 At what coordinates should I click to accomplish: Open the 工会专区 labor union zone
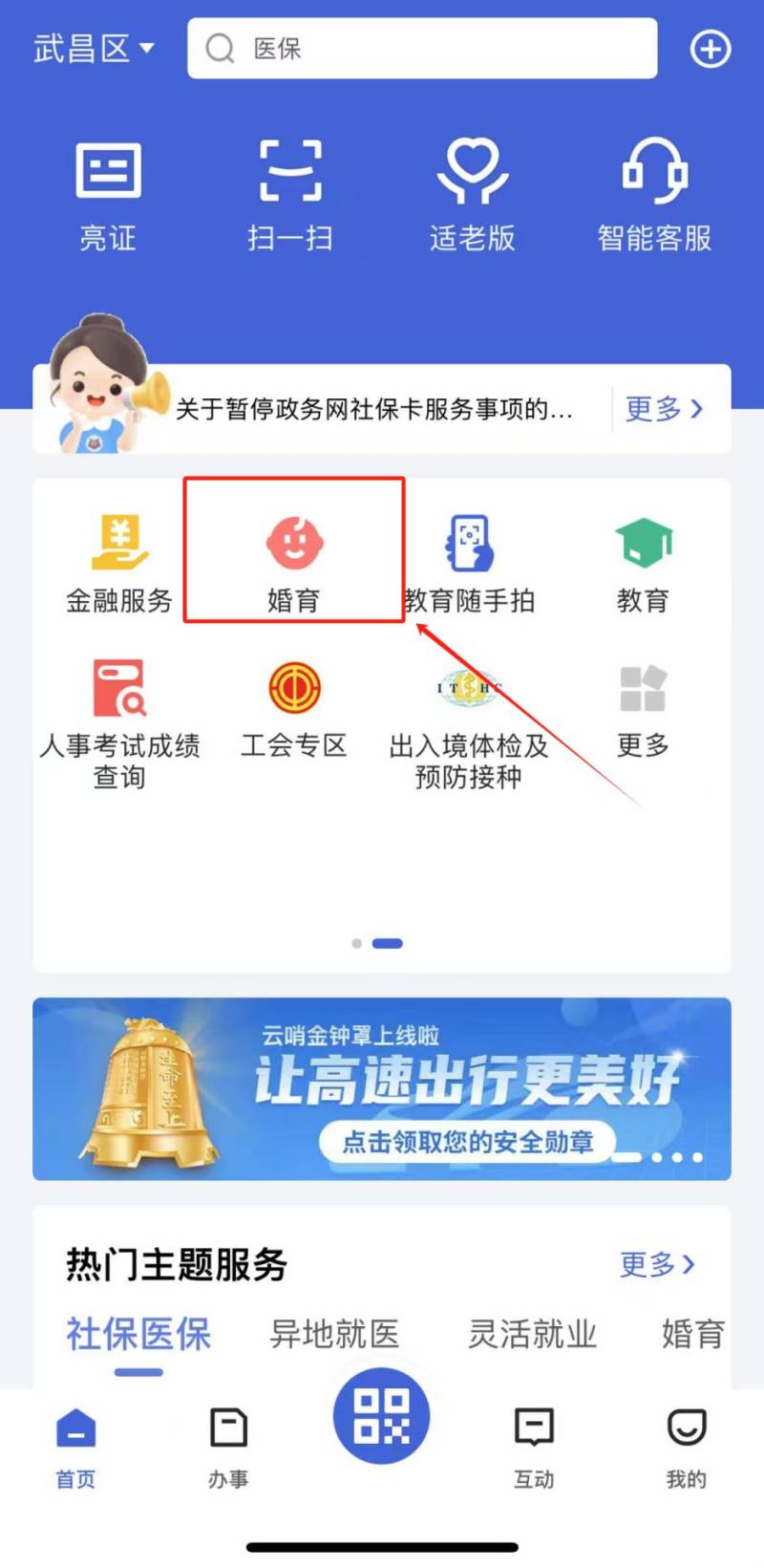coord(293,712)
